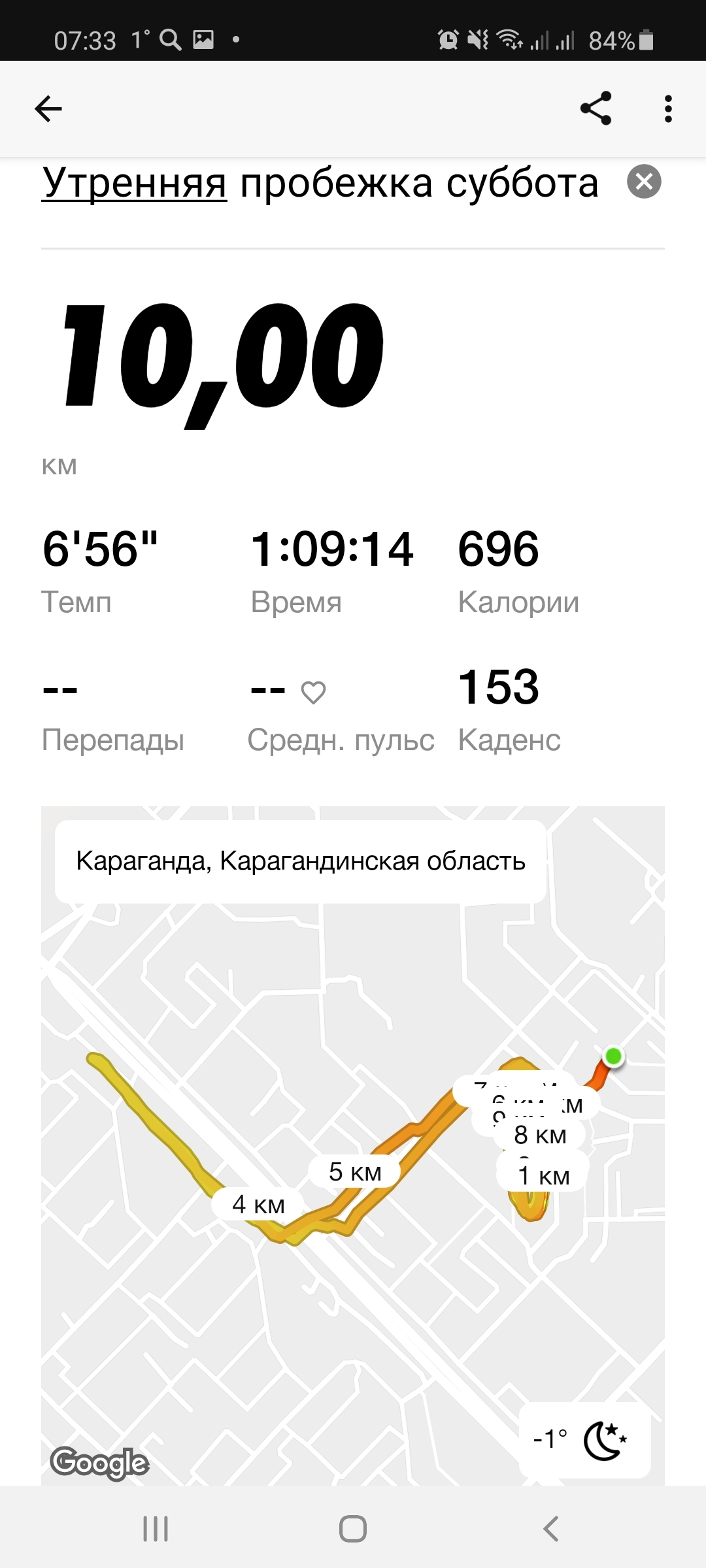This screenshot has width=706, height=1568.
Task: Clear the run title text
Action: [x=644, y=182]
